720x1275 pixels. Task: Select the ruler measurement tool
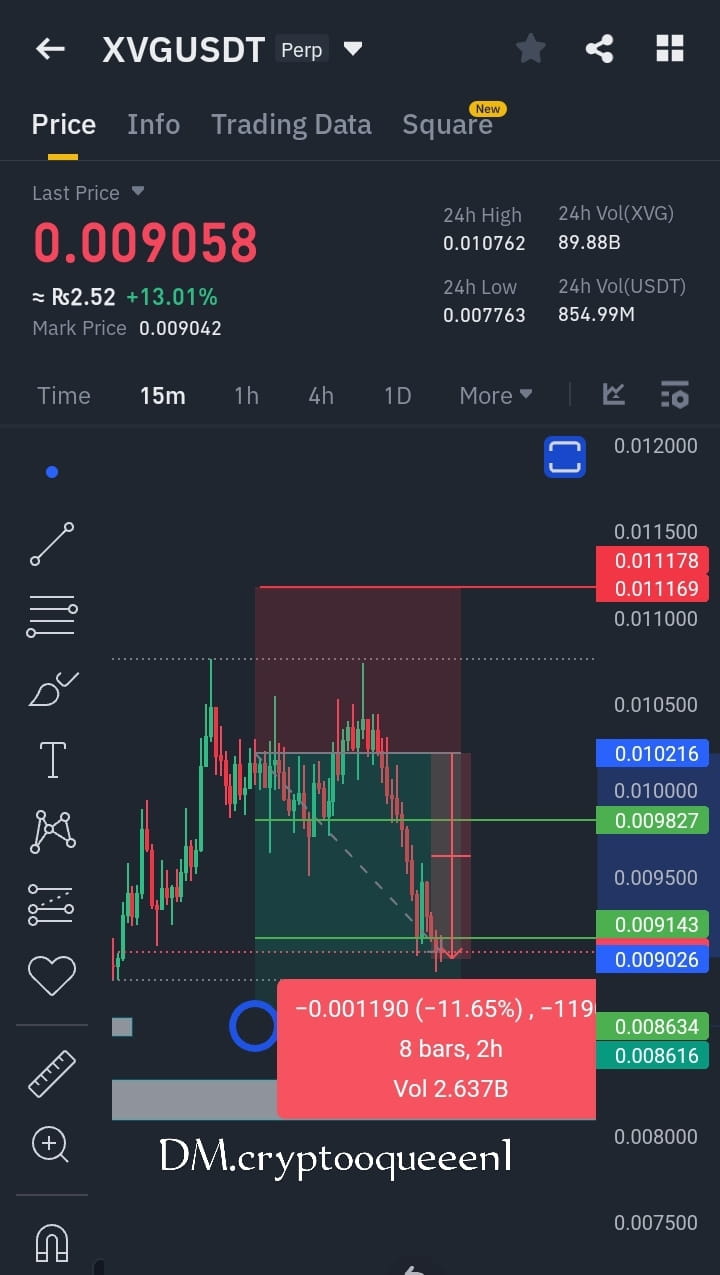tap(51, 1073)
